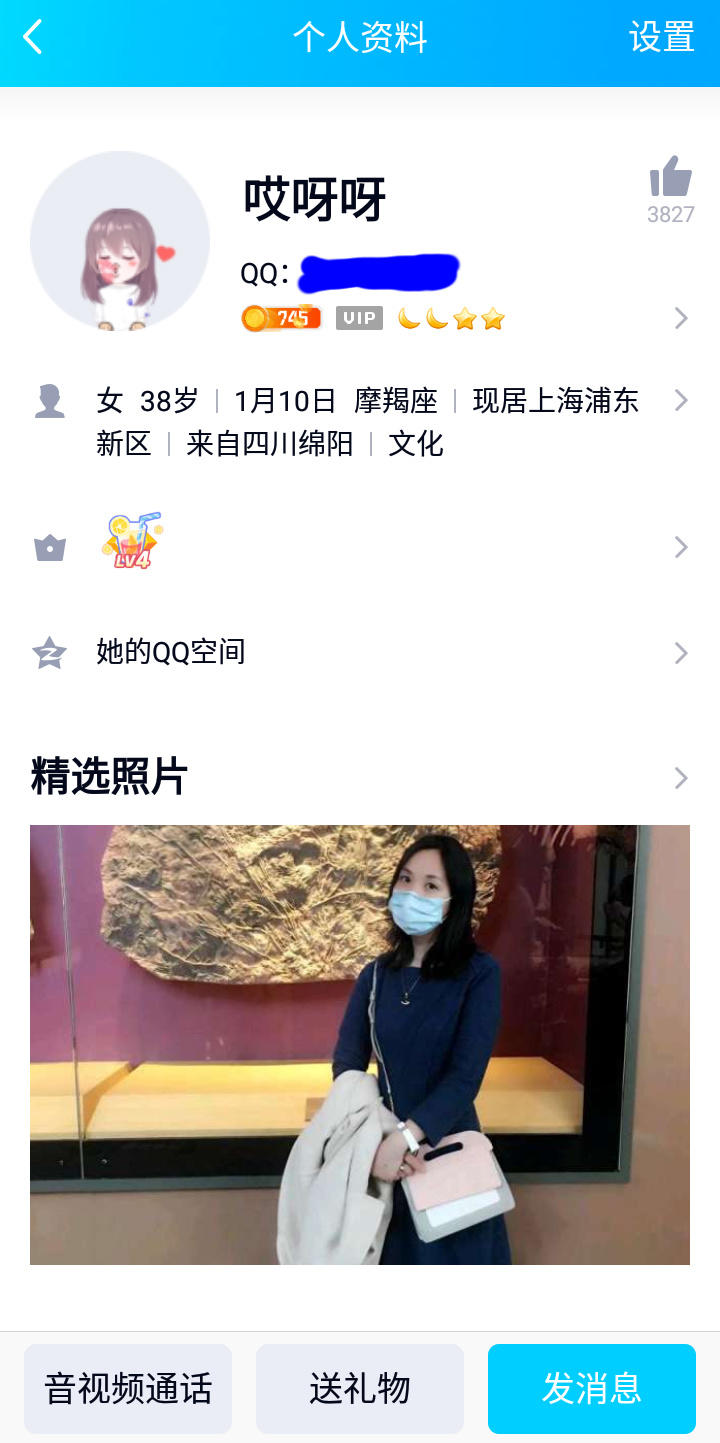Open the featured photo in 精选照片
Image resolution: width=720 pixels, height=1443 pixels.
click(360, 1044)
